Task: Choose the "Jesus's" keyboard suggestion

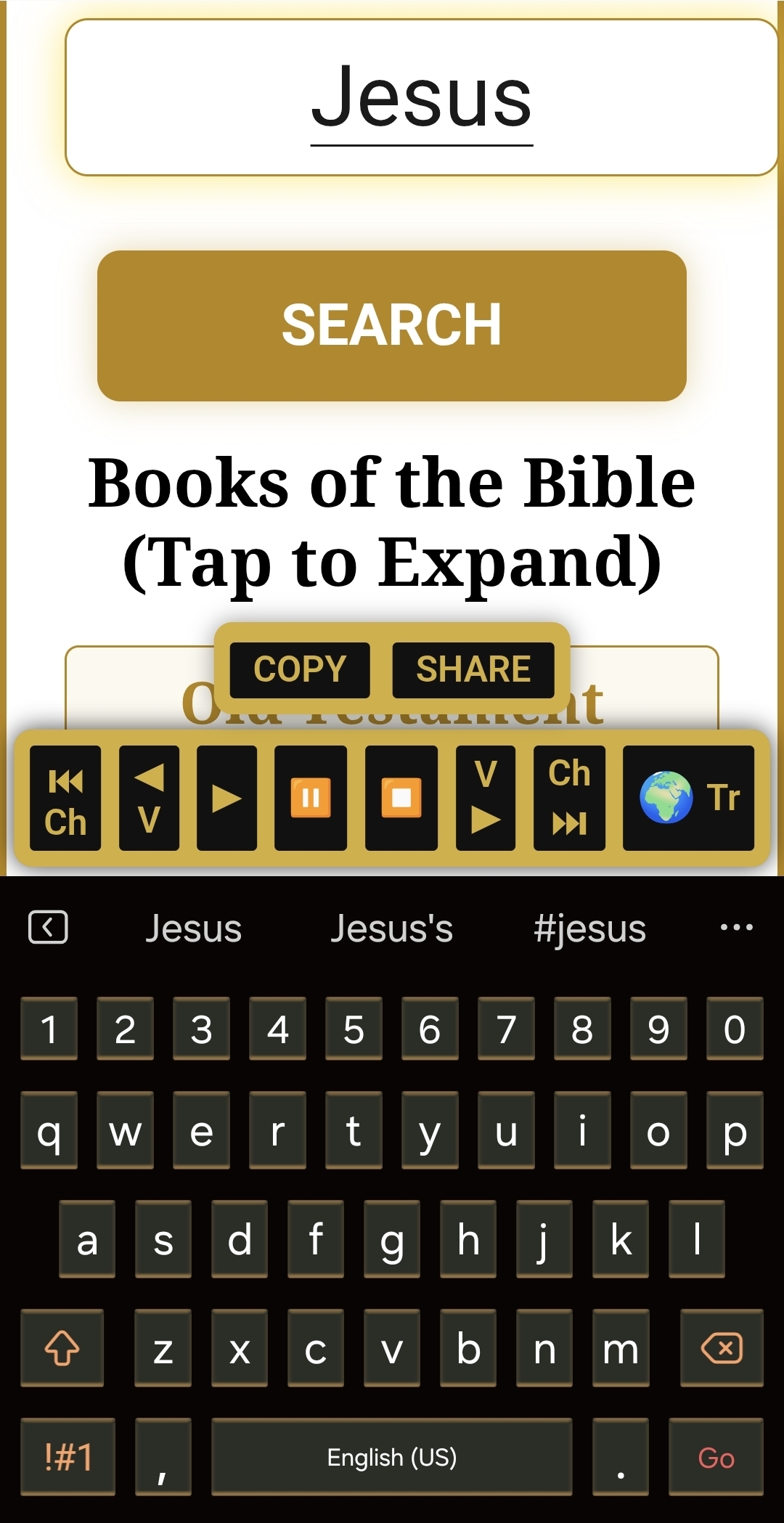Action: click(x=391, y=928)
